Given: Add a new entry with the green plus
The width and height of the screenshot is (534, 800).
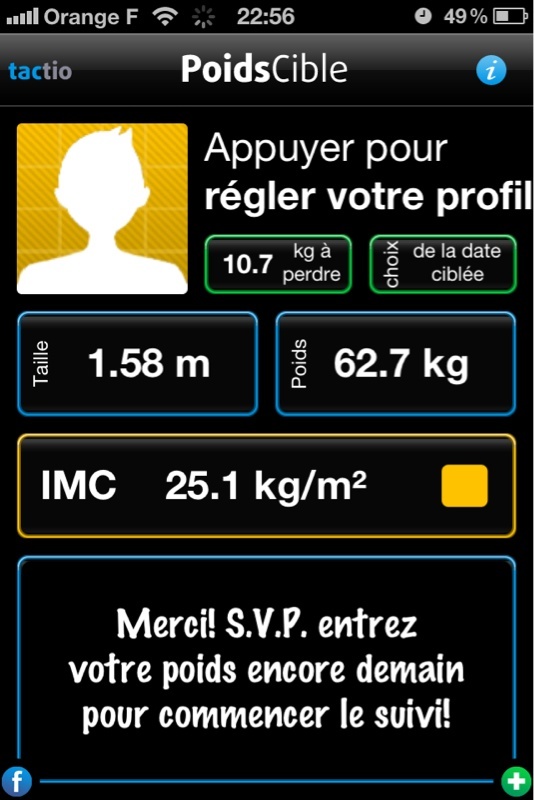Looking at the screenshot, I should tap(517, 781).
